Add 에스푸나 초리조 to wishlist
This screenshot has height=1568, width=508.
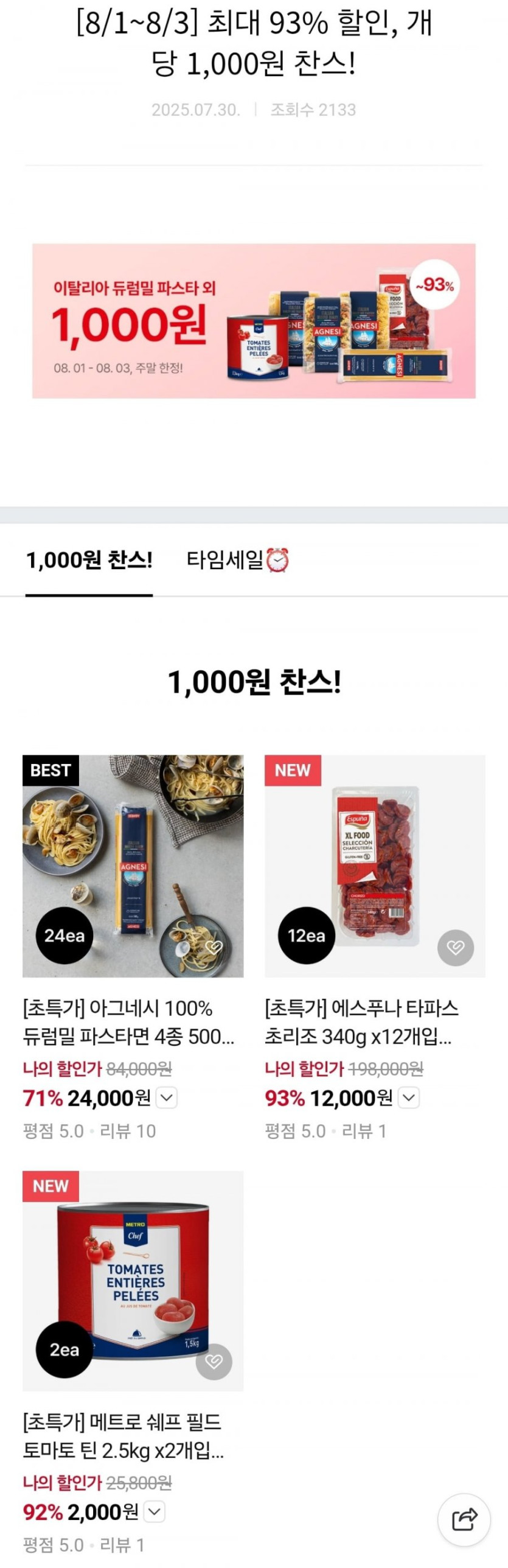456,948
